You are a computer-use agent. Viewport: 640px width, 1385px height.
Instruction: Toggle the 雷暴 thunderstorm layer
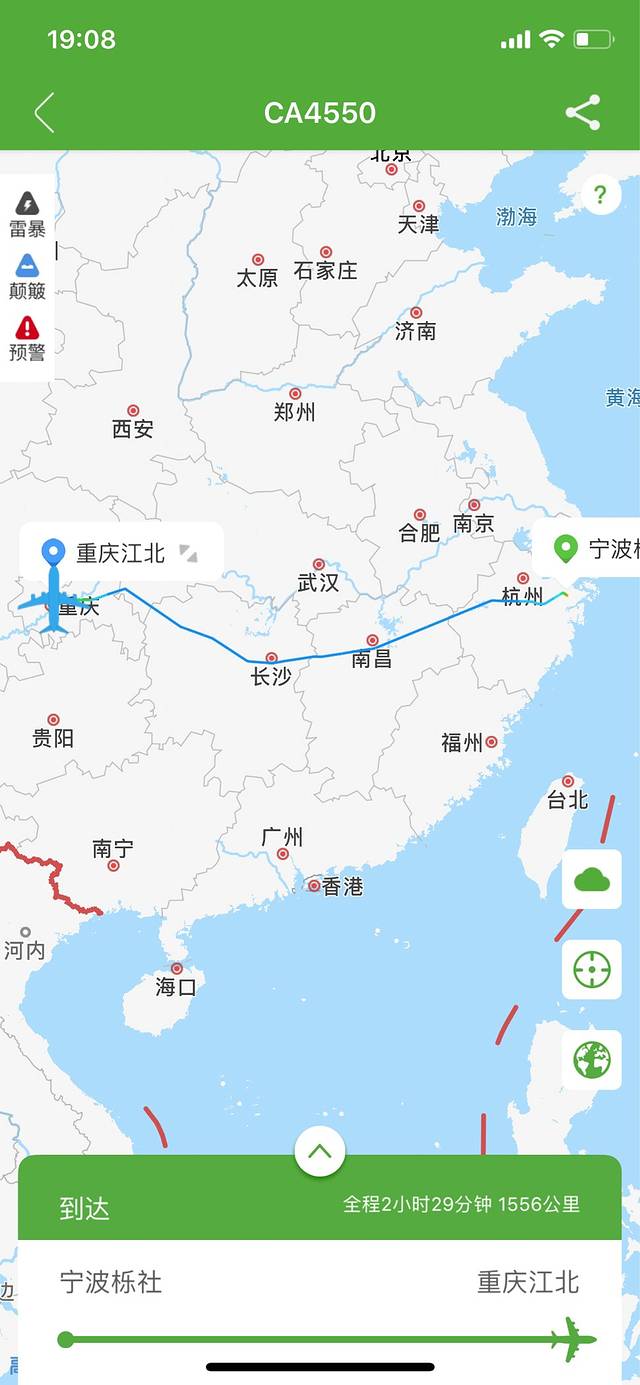coord(28,215)
